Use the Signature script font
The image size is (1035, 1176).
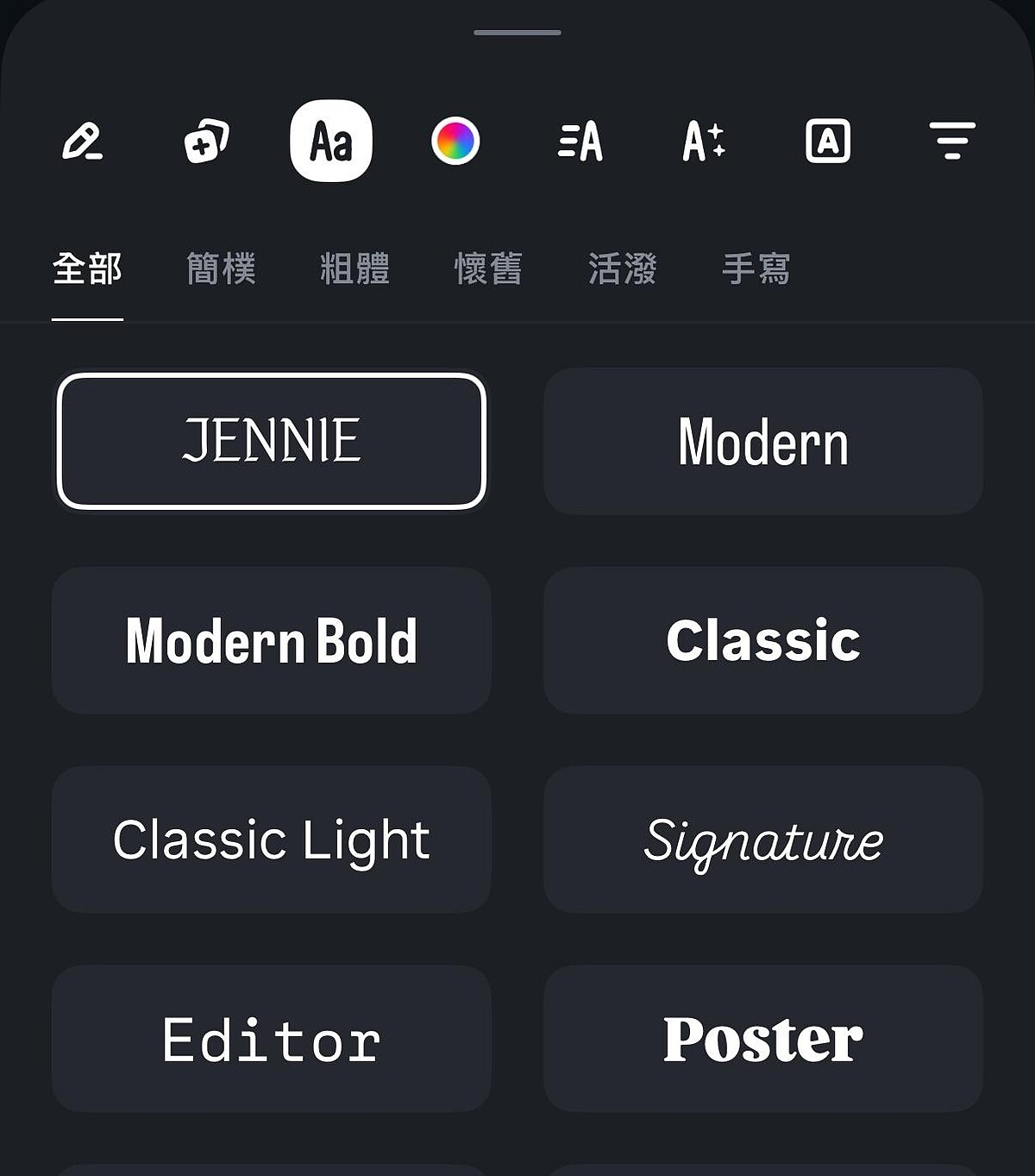[763, 840]
